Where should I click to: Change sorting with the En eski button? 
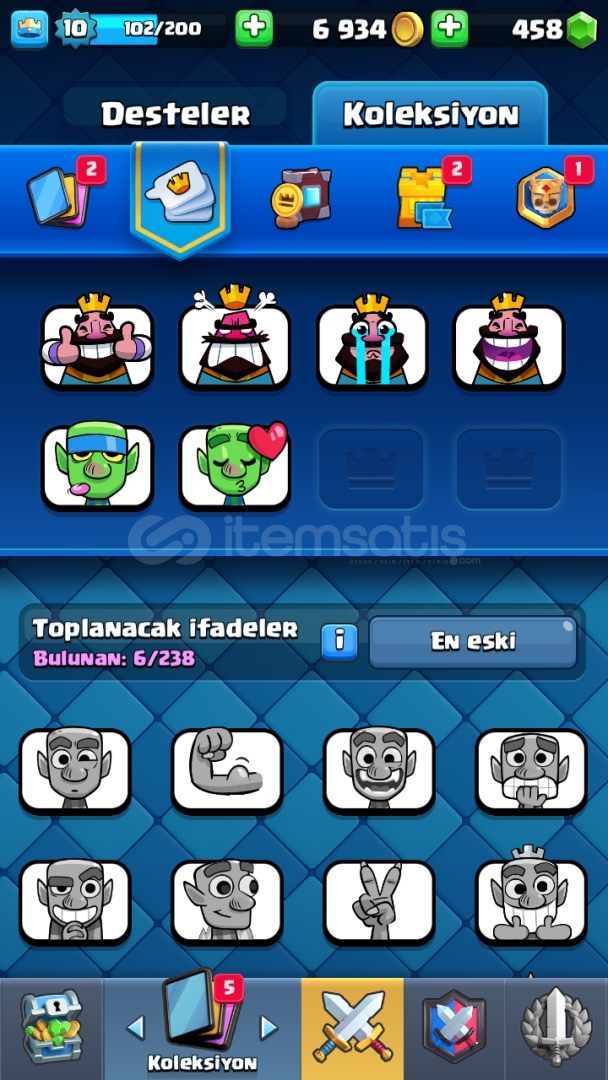click(473, 641)
